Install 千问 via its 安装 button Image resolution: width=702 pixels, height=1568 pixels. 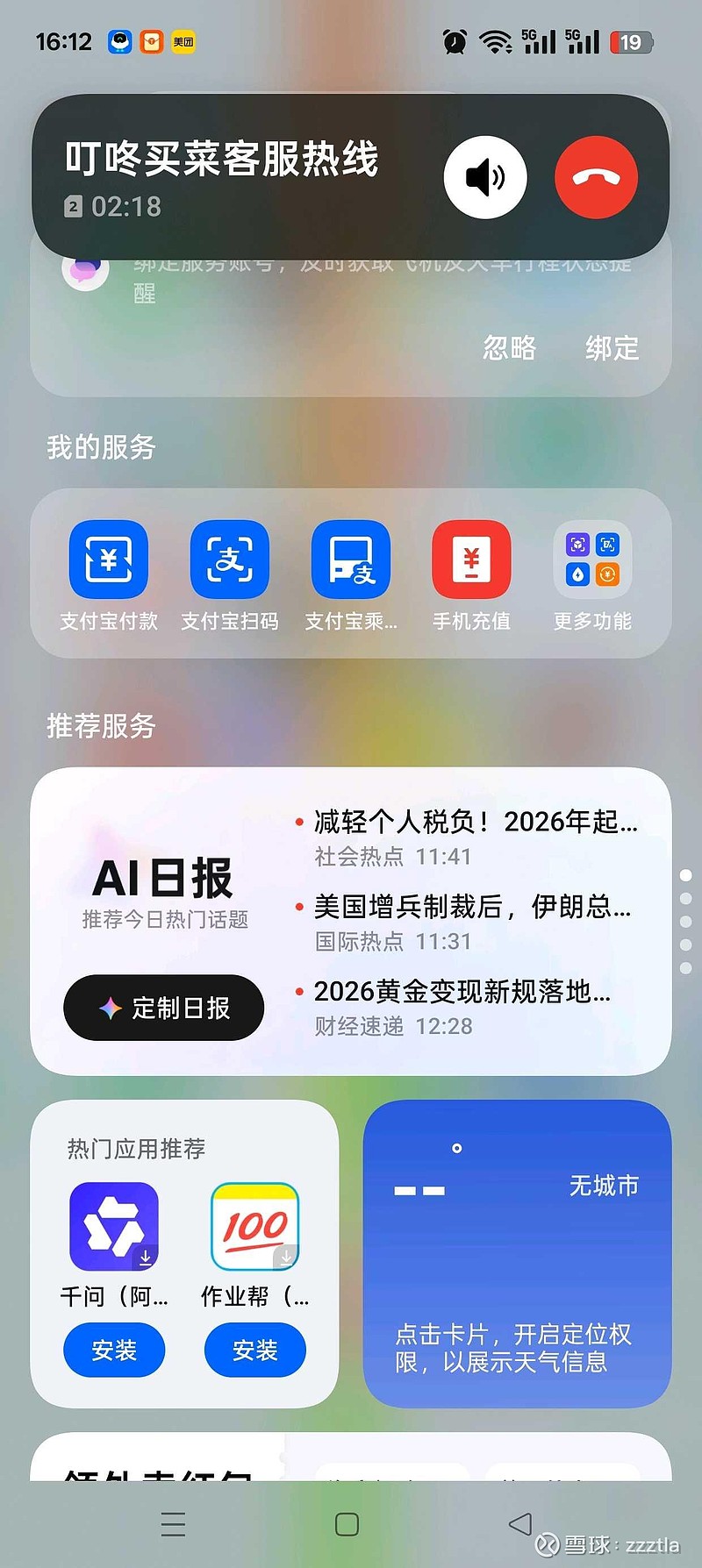point(113,1351)
